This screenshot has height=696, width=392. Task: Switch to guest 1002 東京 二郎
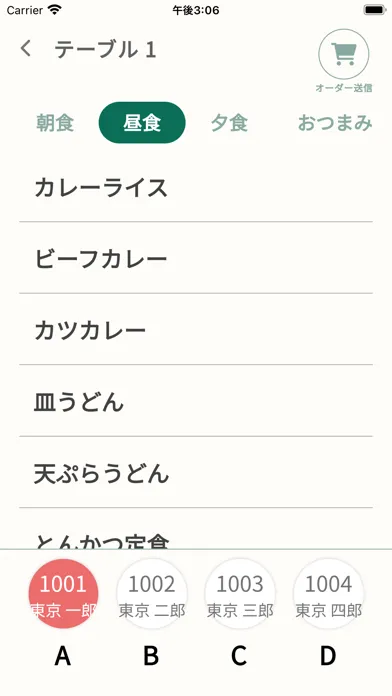coord(152,593)
